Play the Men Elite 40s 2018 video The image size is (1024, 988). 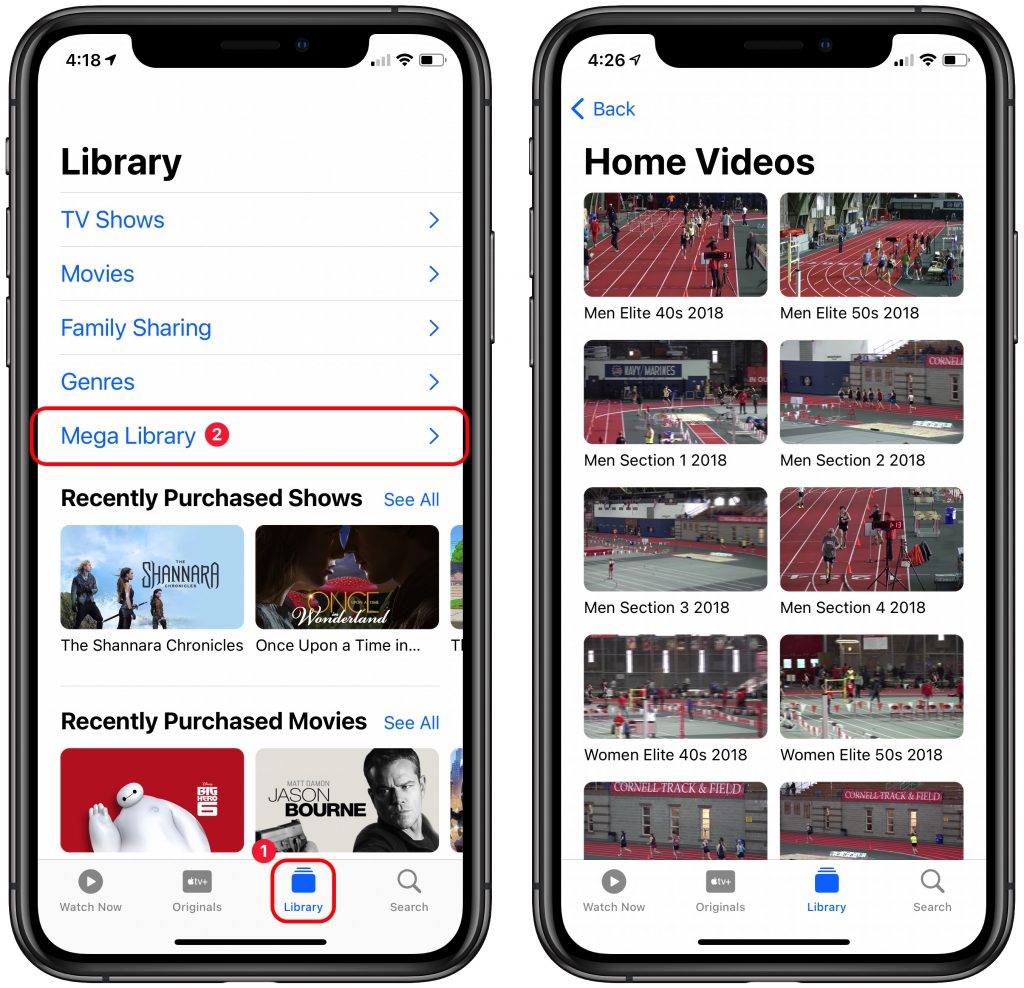coord(675,245)
